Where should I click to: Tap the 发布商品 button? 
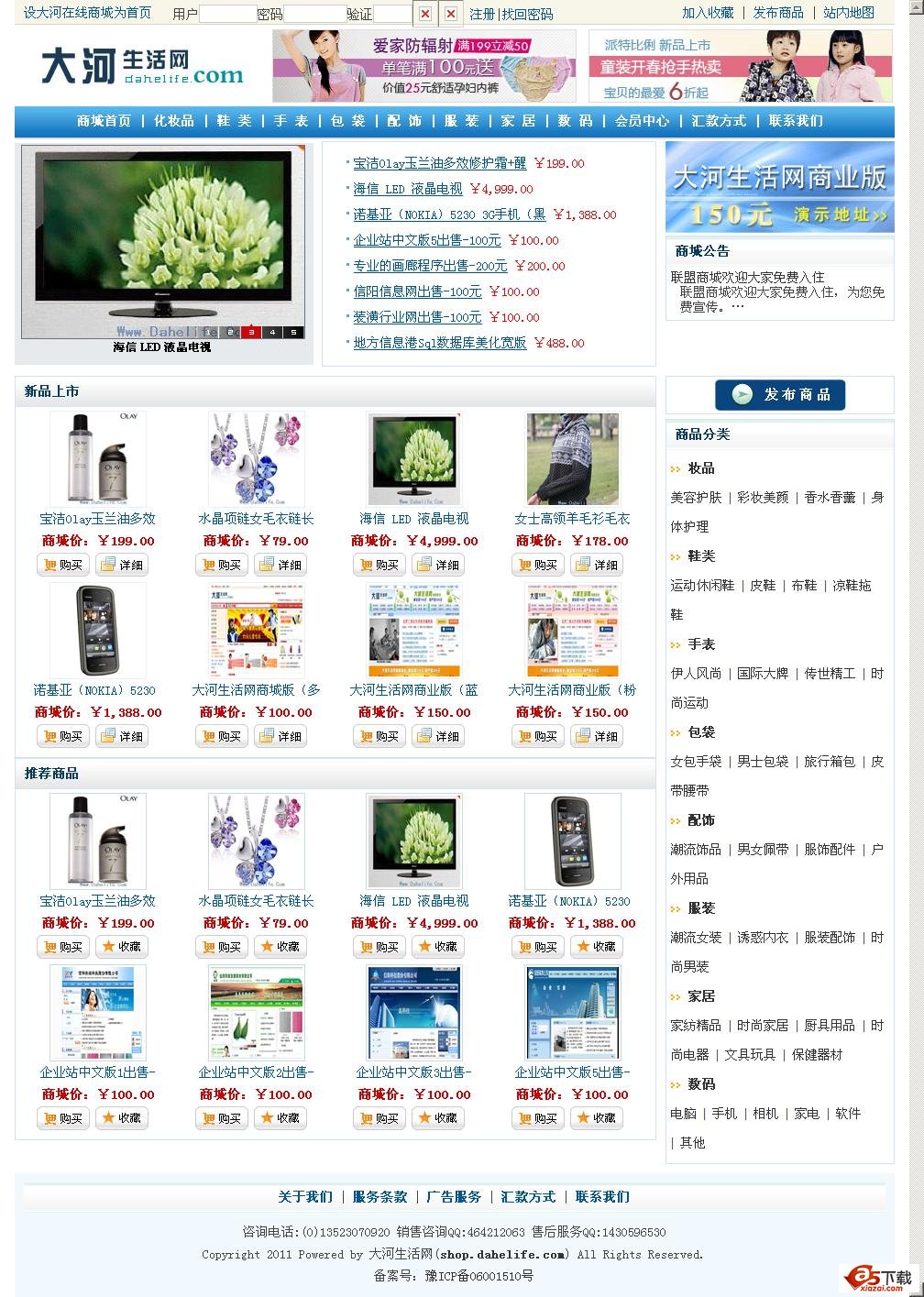780,394
